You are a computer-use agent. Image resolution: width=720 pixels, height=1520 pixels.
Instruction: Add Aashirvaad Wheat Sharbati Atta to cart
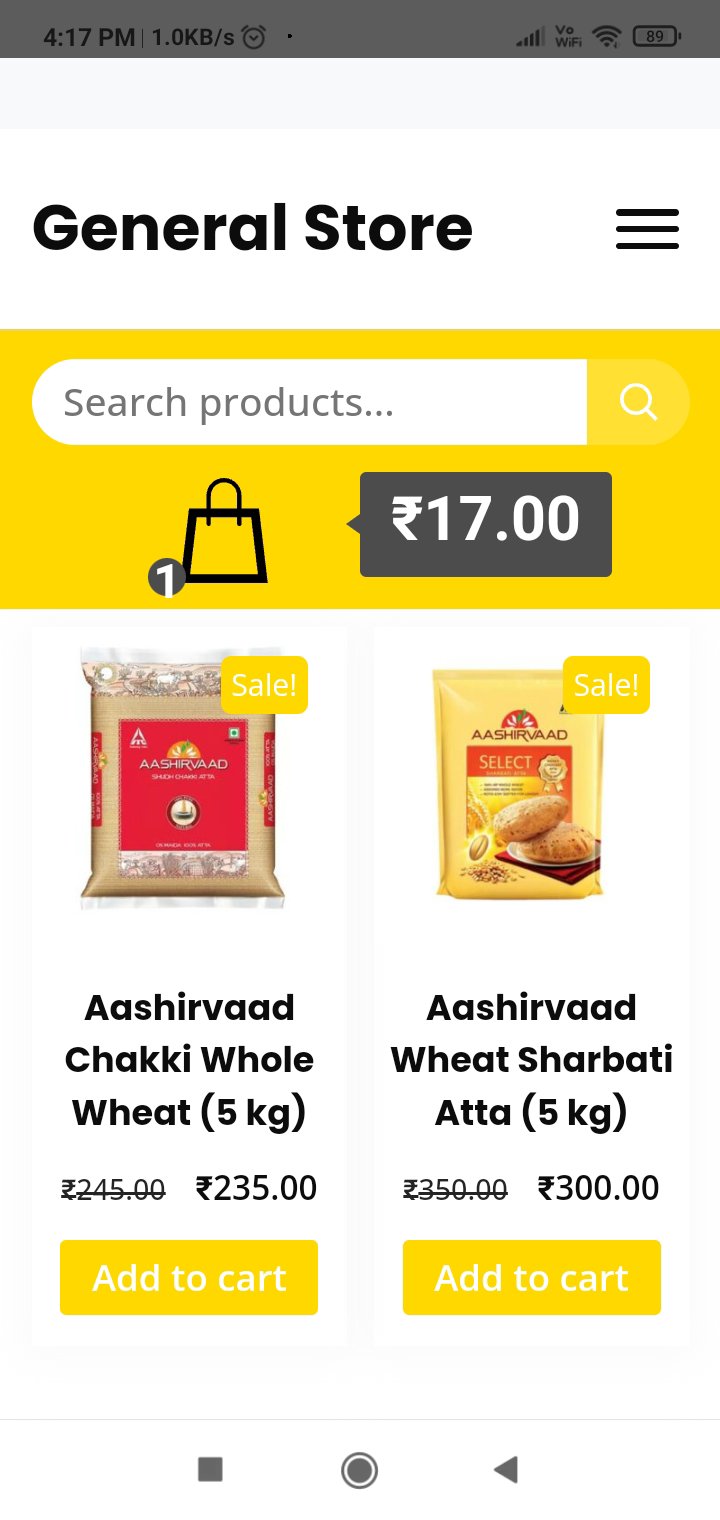tap(531, 1277)
